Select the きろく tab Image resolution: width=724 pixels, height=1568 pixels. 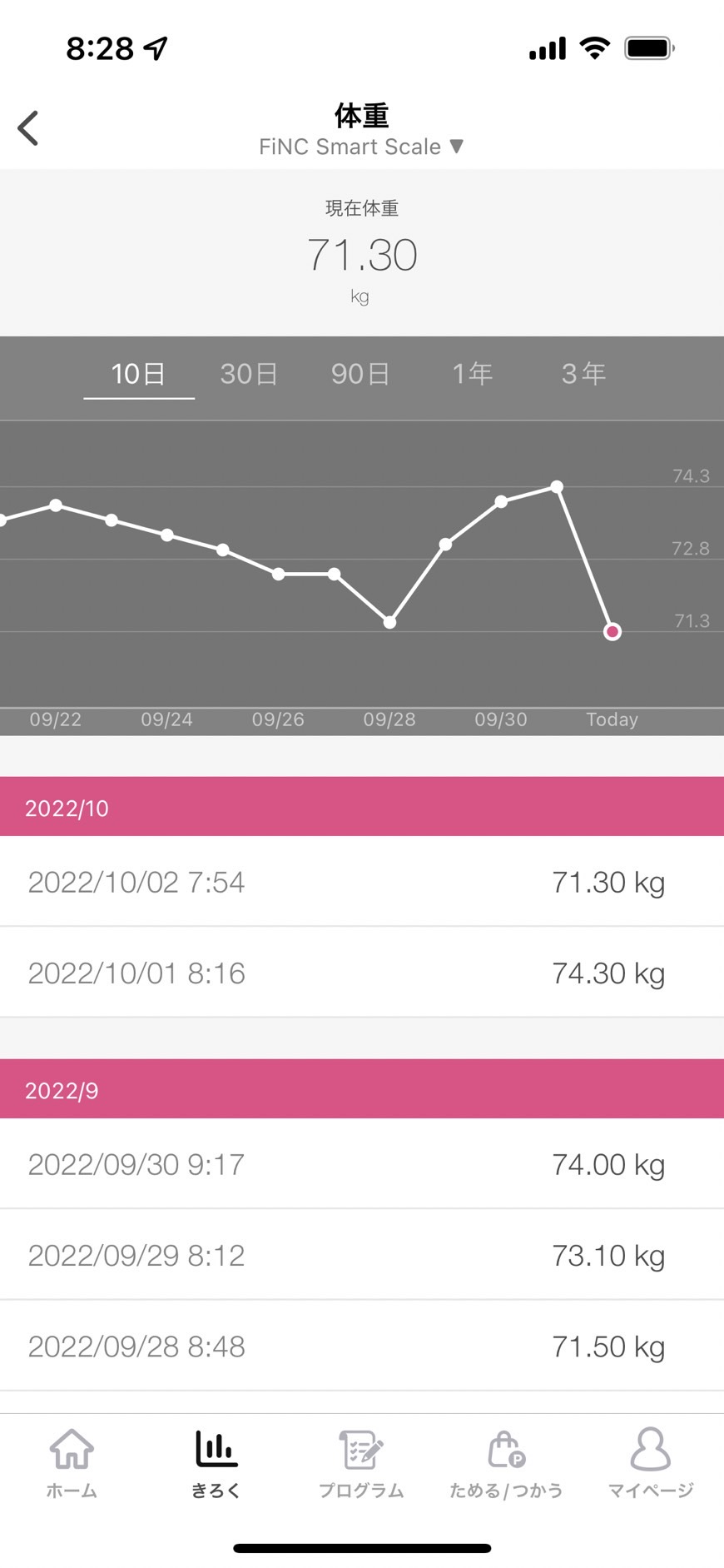click(216, 1463)
